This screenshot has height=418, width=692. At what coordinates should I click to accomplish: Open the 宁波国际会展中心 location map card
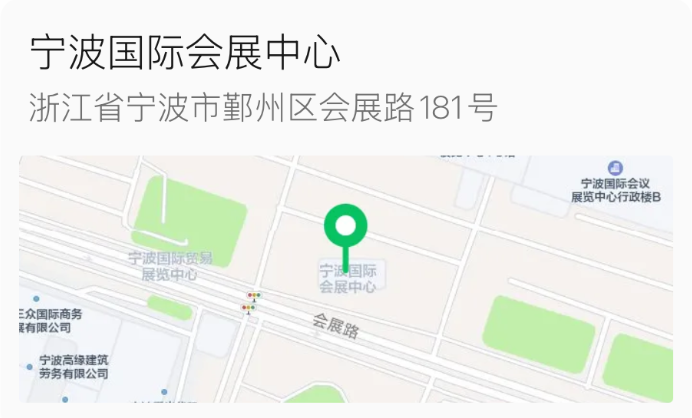[x=346, y=278]
